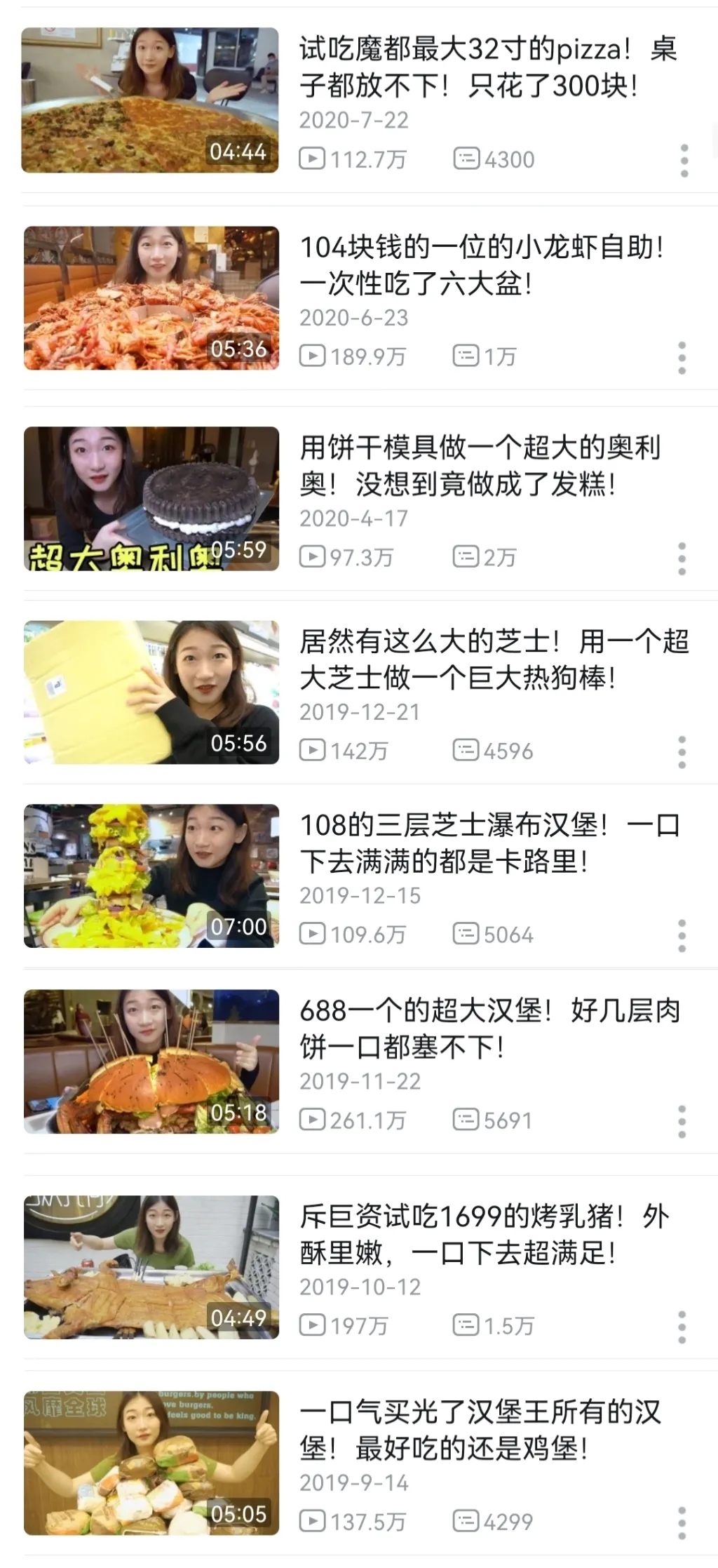Image resolution: width=718 pixels, height=1568 pixels.
Task: Show more options for 超大奥利奥 video
Action: tap(682, 558)
